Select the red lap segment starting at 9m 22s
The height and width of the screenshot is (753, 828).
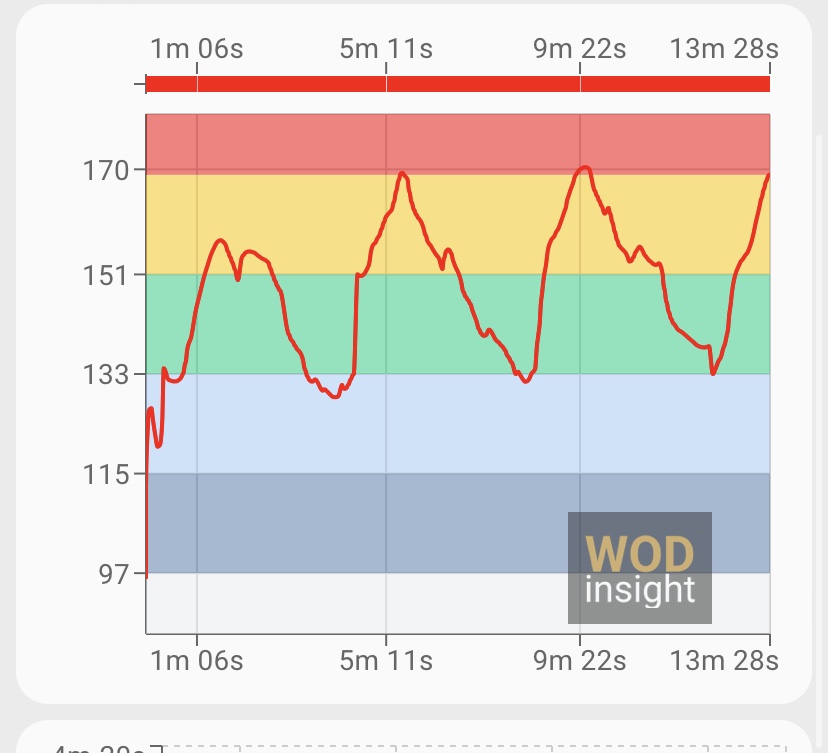674,84
